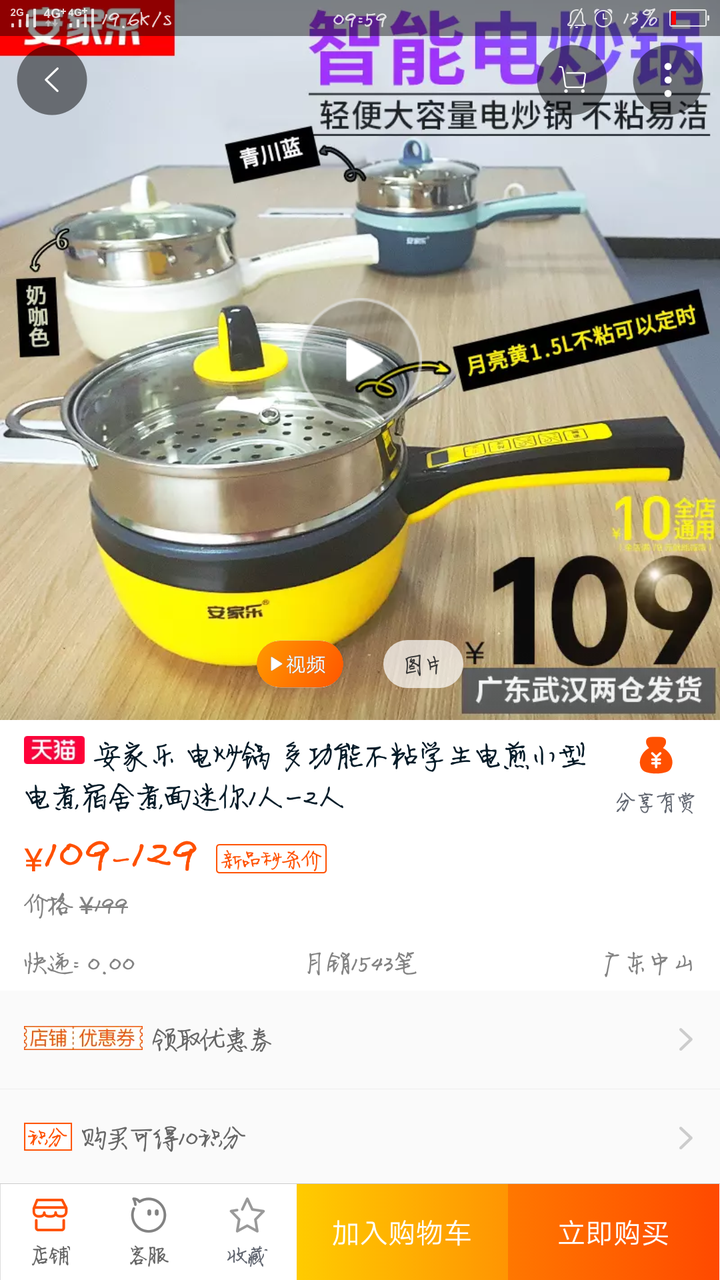The height and width of the screenshot is (1280, 720).
Task: Add product to 收藏 favorites
Action: (x=246, y=1232)
